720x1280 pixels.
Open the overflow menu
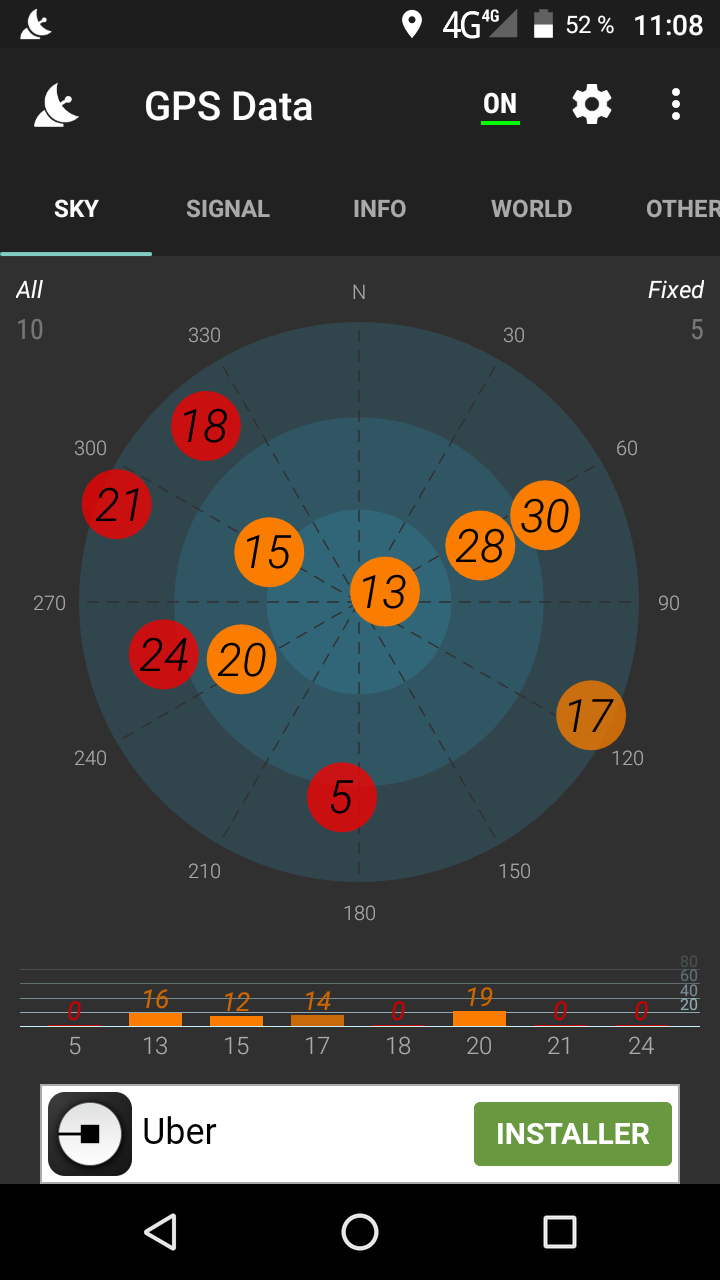coord(676,105)
